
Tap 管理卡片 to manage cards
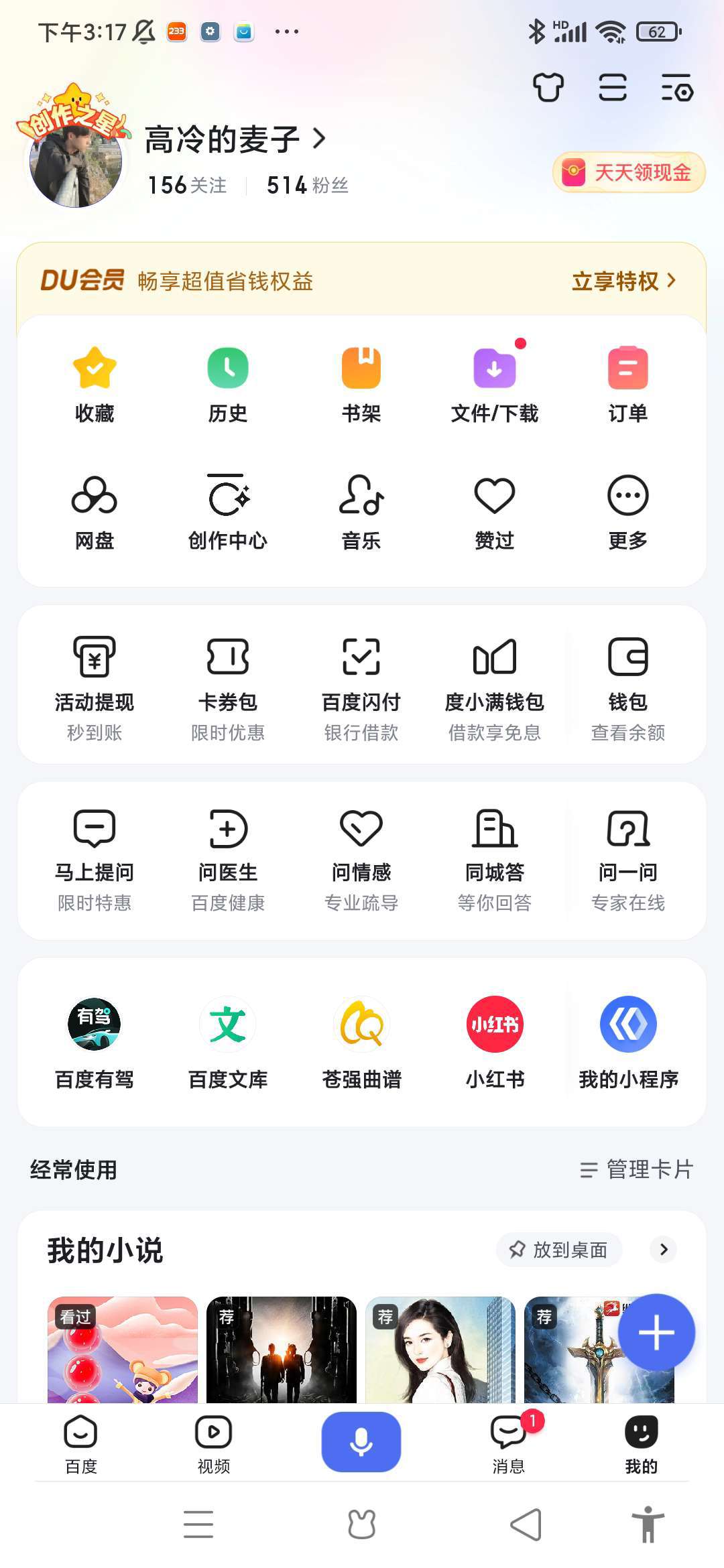[637, 1169]
